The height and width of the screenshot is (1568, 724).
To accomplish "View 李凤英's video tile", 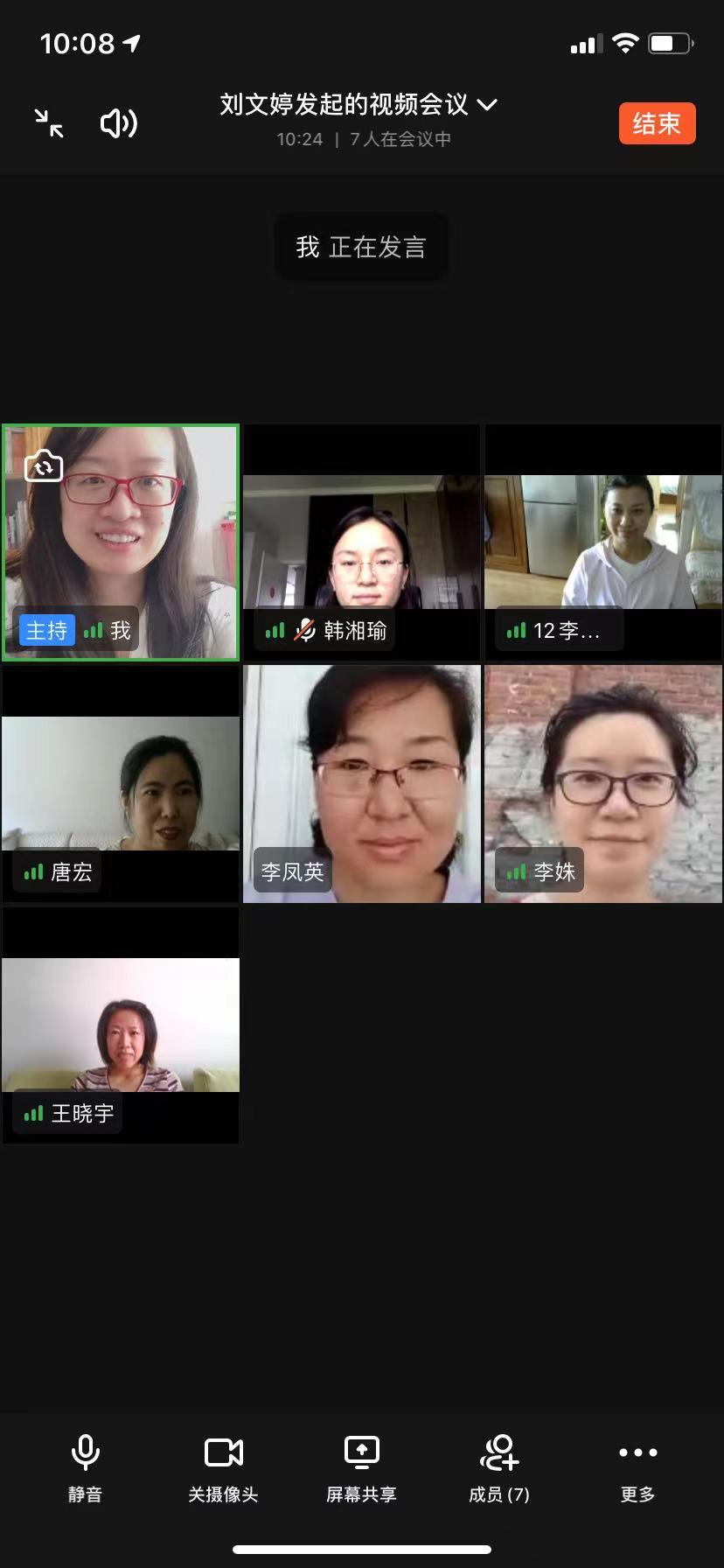I will pos(362,783).
